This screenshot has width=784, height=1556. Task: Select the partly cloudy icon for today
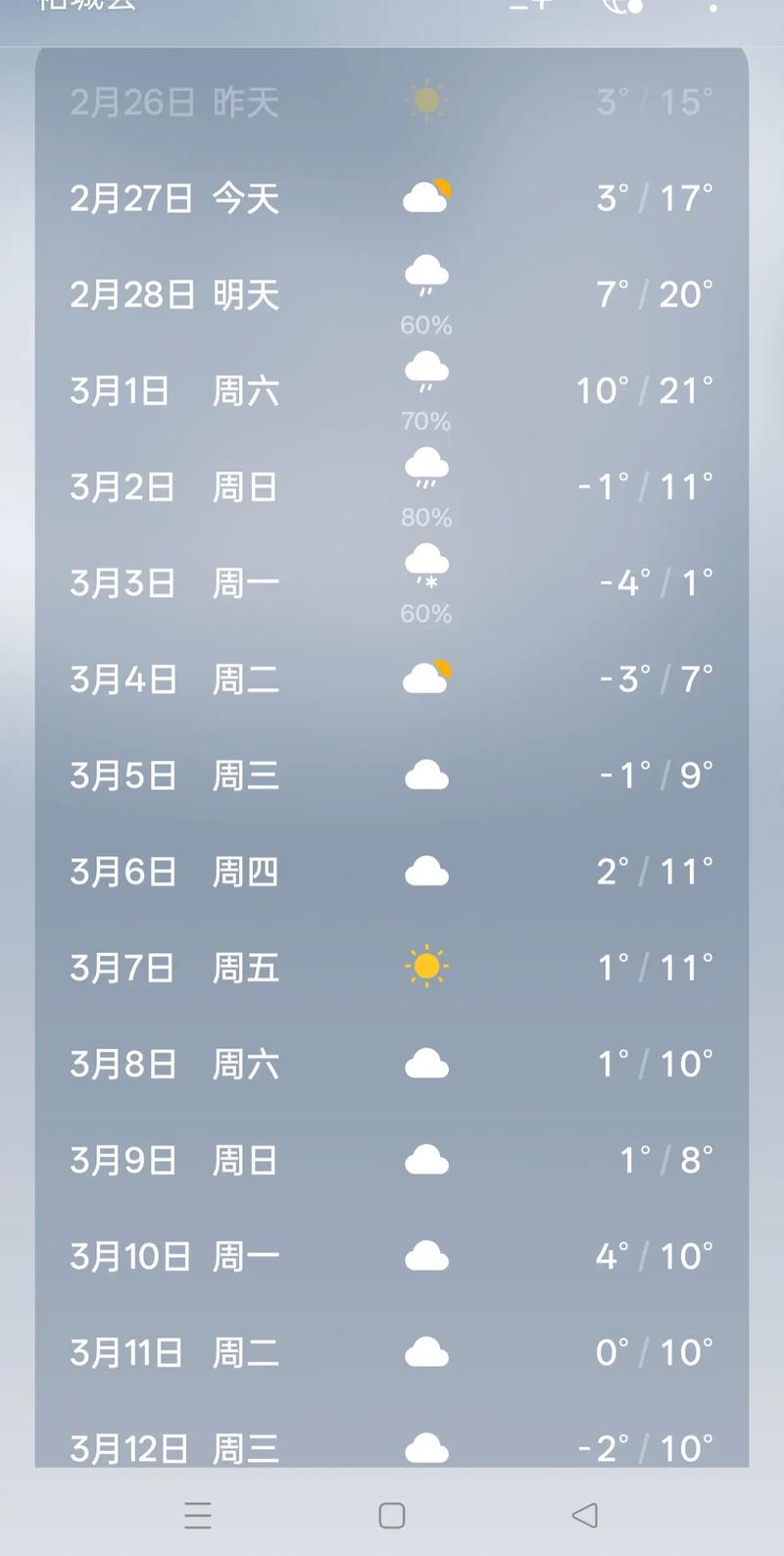click(x=426, y=195)
